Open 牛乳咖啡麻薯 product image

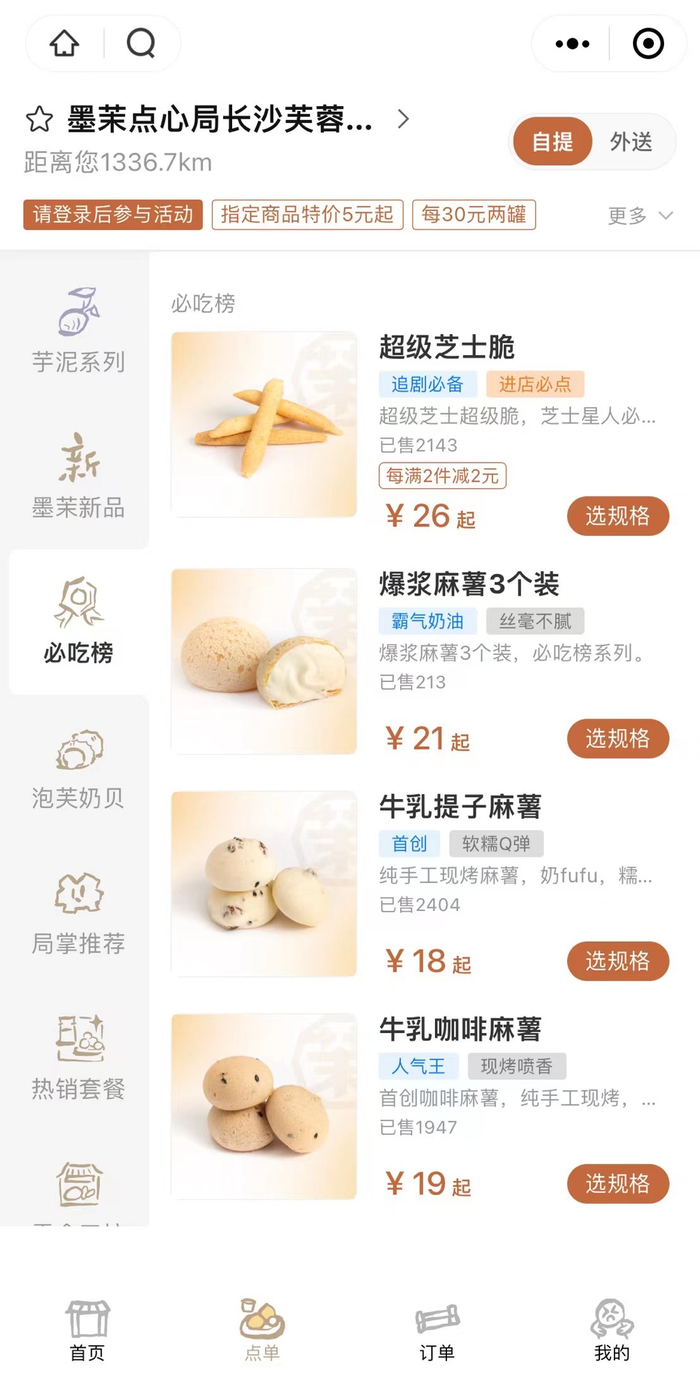coord(264,1106)
